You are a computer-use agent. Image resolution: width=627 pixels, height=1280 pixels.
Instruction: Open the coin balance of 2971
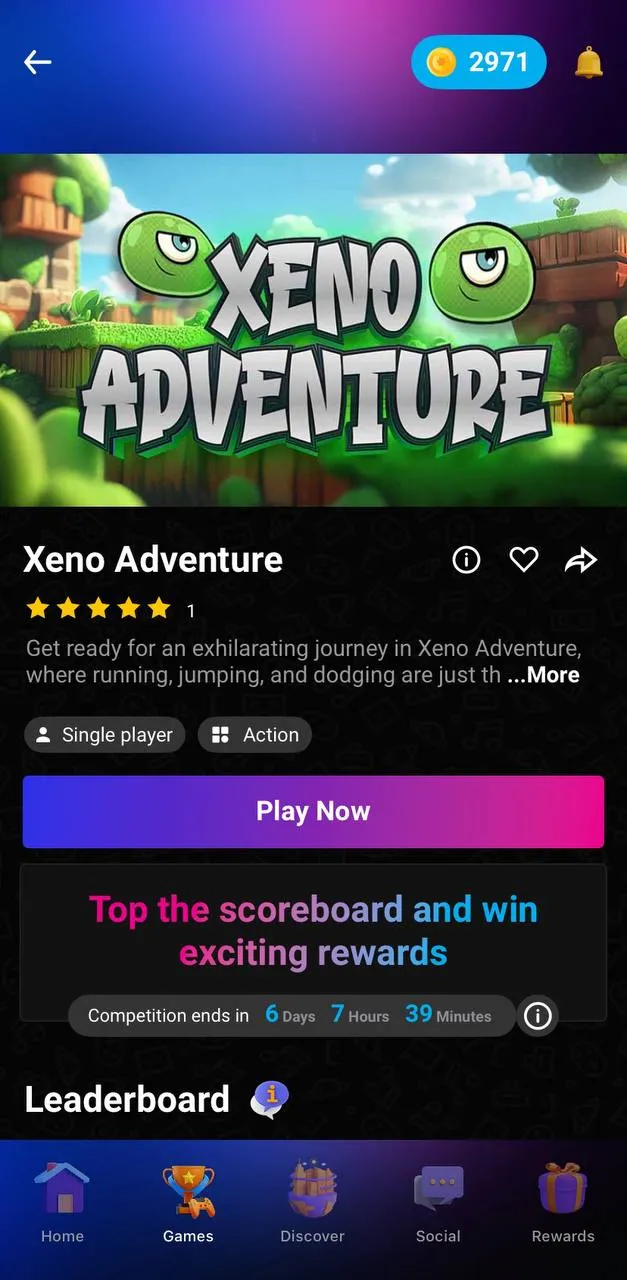coord(478,62)
